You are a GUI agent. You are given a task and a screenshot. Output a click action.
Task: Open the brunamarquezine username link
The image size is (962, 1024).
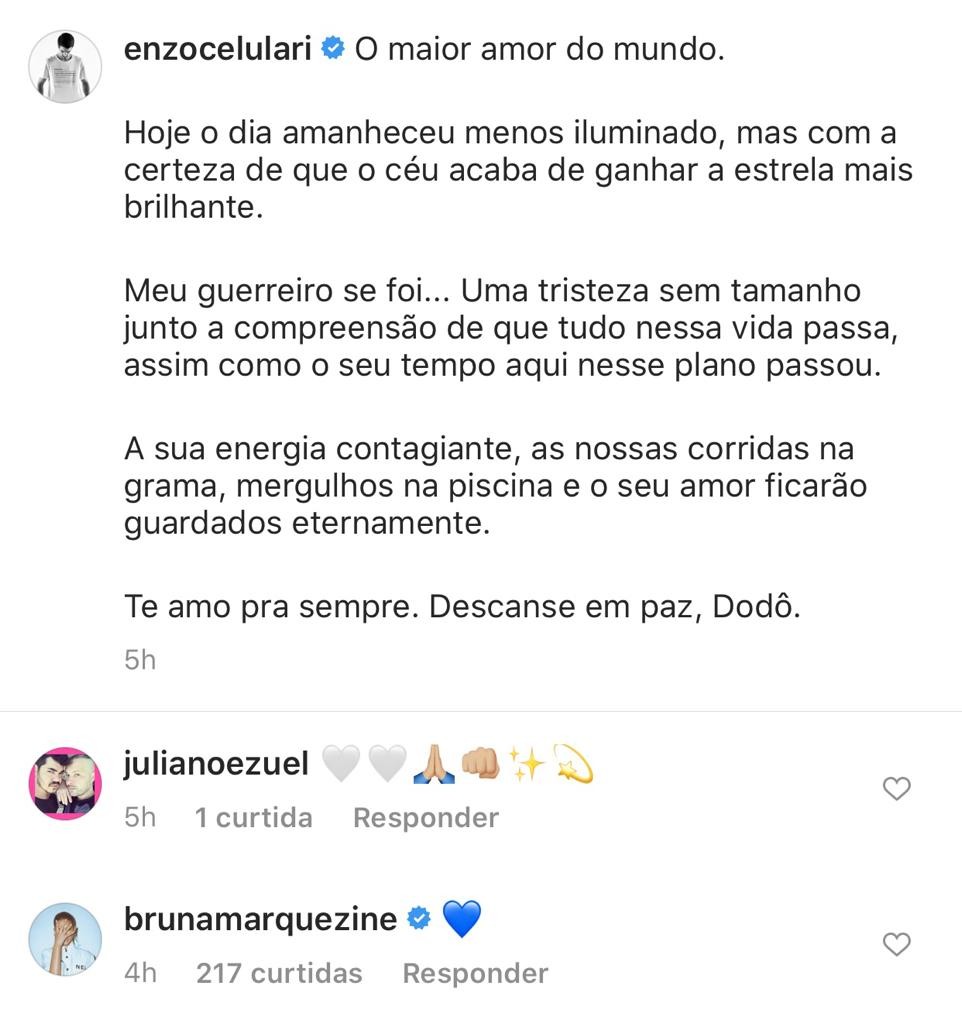click(261, 919)
